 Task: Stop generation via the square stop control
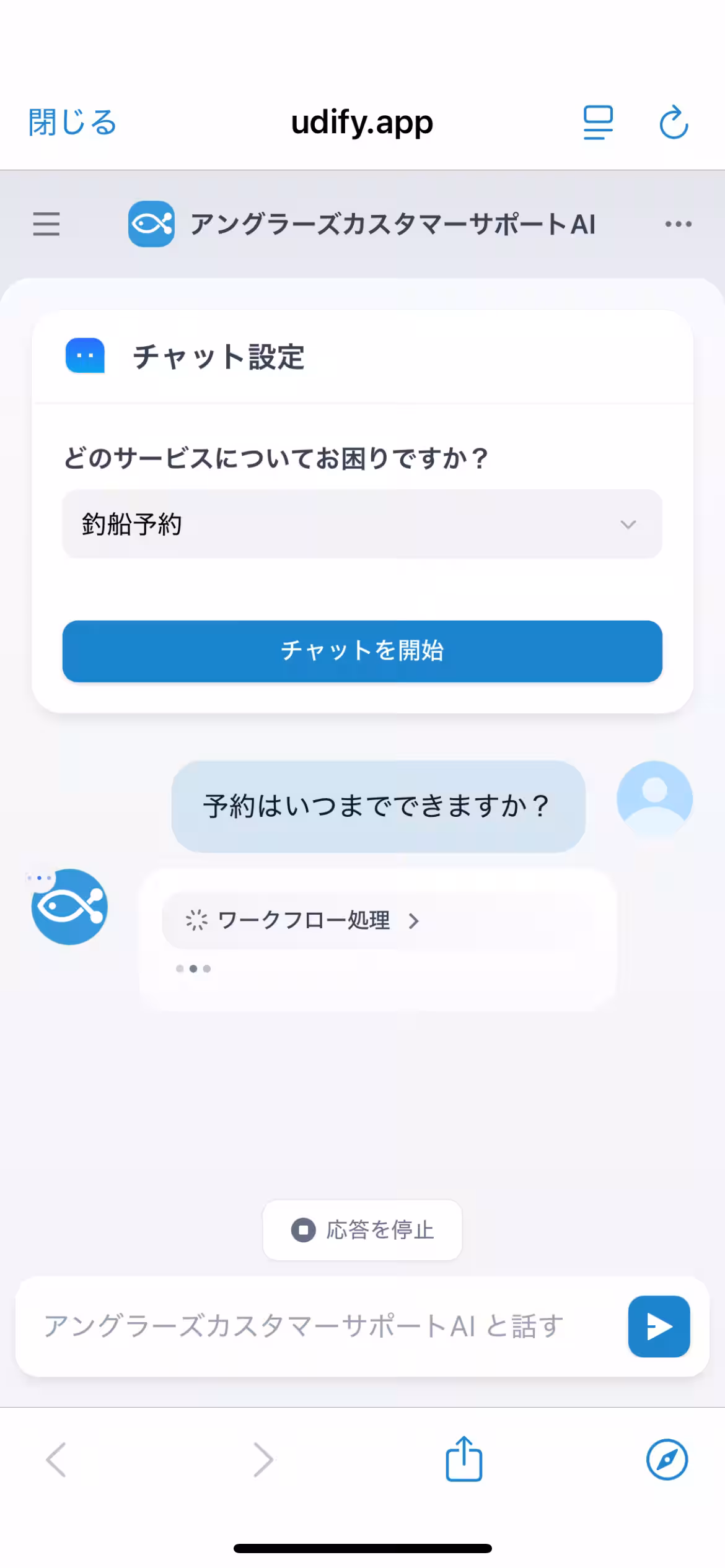pos(303,1230)
